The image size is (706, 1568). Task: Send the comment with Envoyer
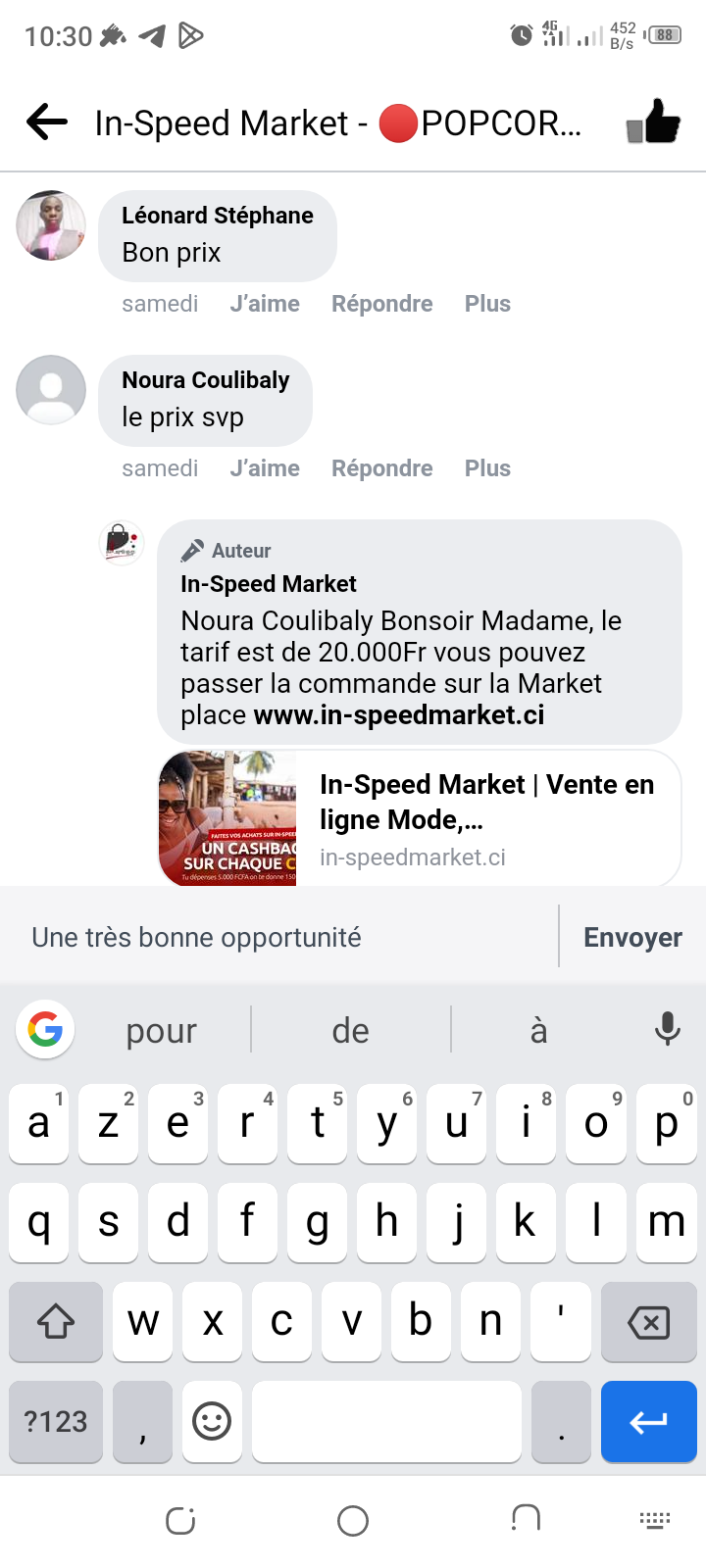point(632,938)
